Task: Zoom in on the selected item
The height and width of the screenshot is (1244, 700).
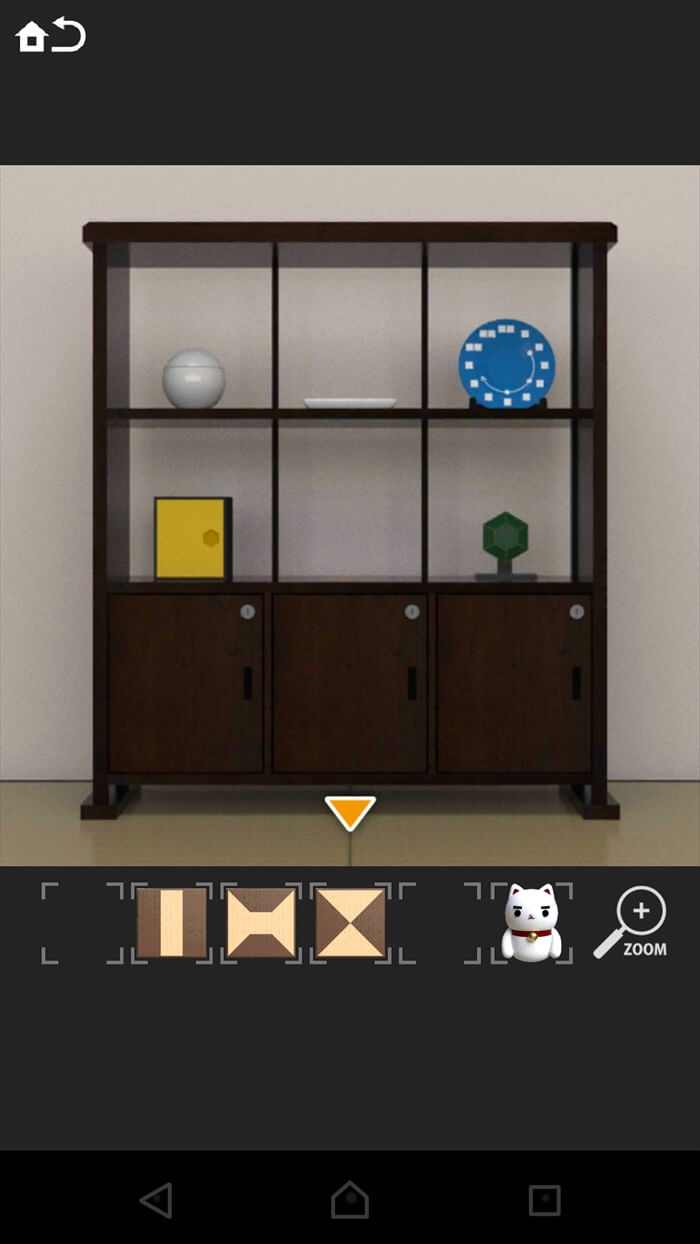Action: pyautogui.click(x=633, y=922)
